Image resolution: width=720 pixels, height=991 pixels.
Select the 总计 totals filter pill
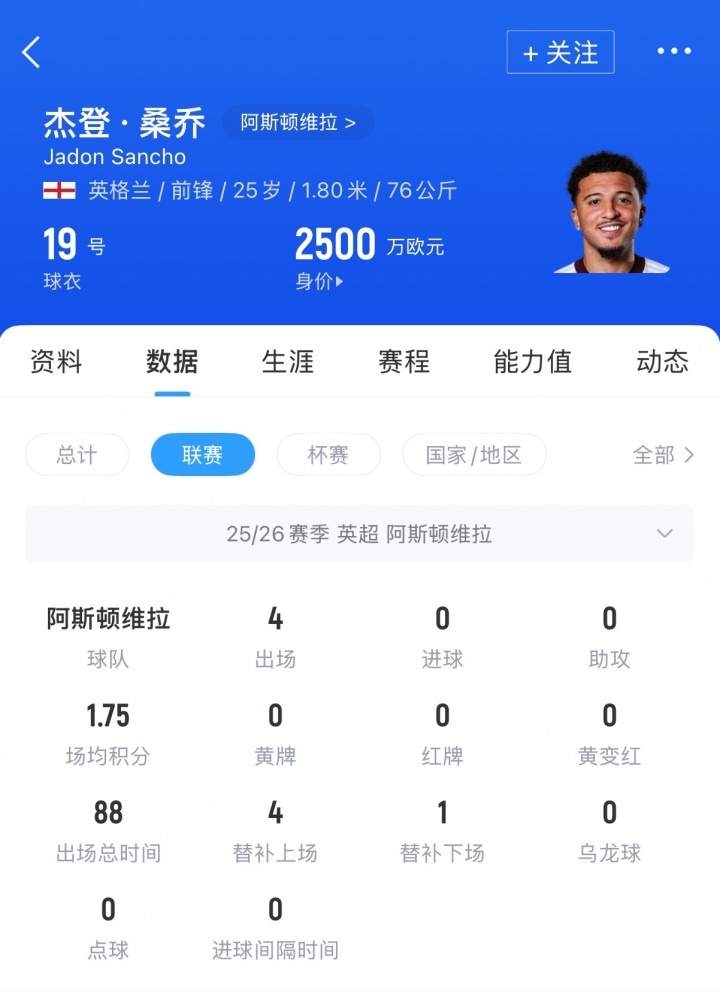tap(77, 454)
